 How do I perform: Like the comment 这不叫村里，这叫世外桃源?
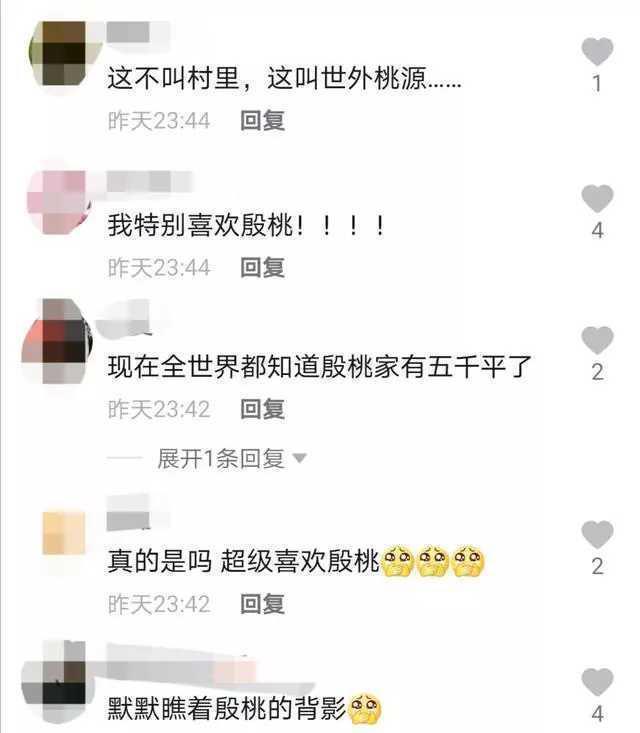(x=597, y=51)
